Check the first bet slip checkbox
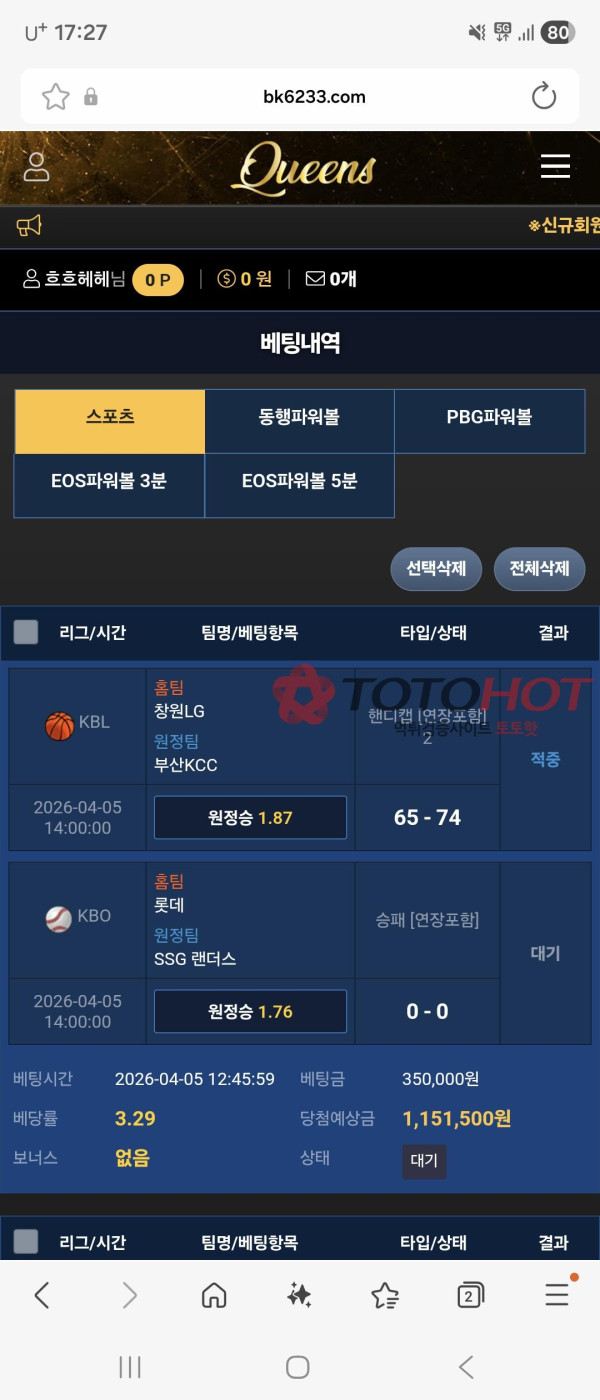The height and width of the screenshot is (1400, 600). 26,632
